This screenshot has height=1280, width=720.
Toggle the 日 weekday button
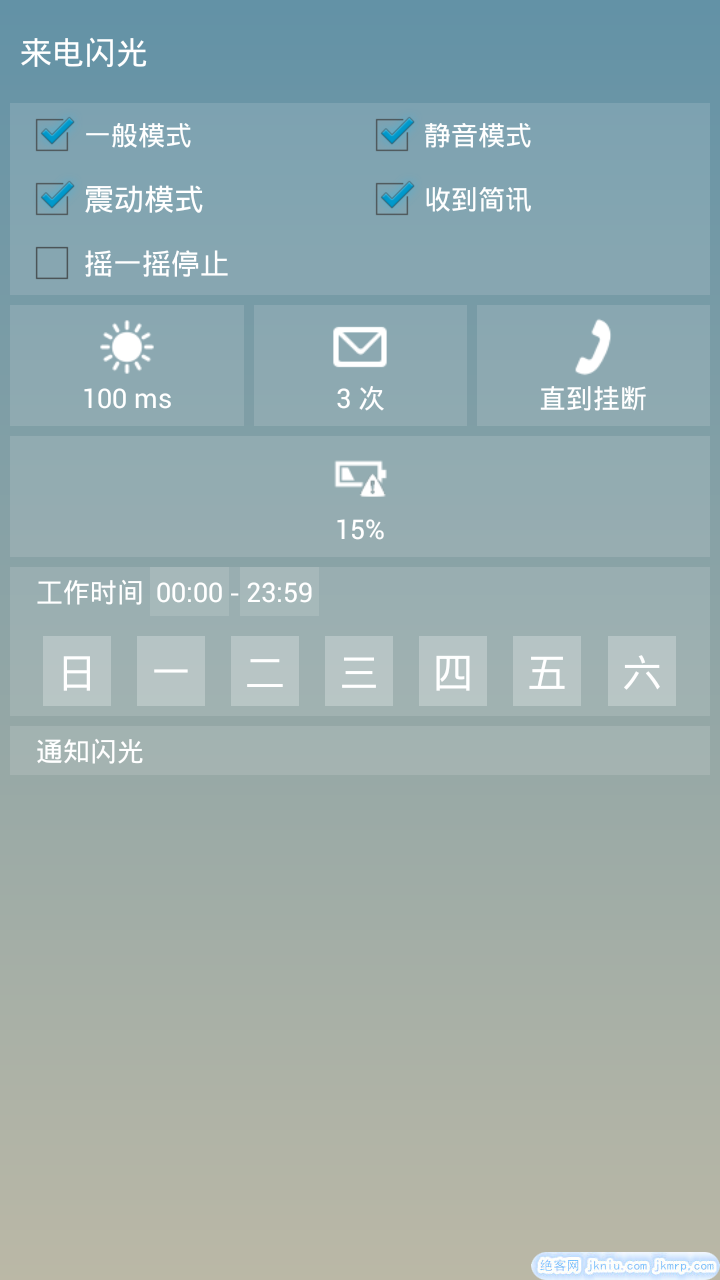(x=77, y=671)
